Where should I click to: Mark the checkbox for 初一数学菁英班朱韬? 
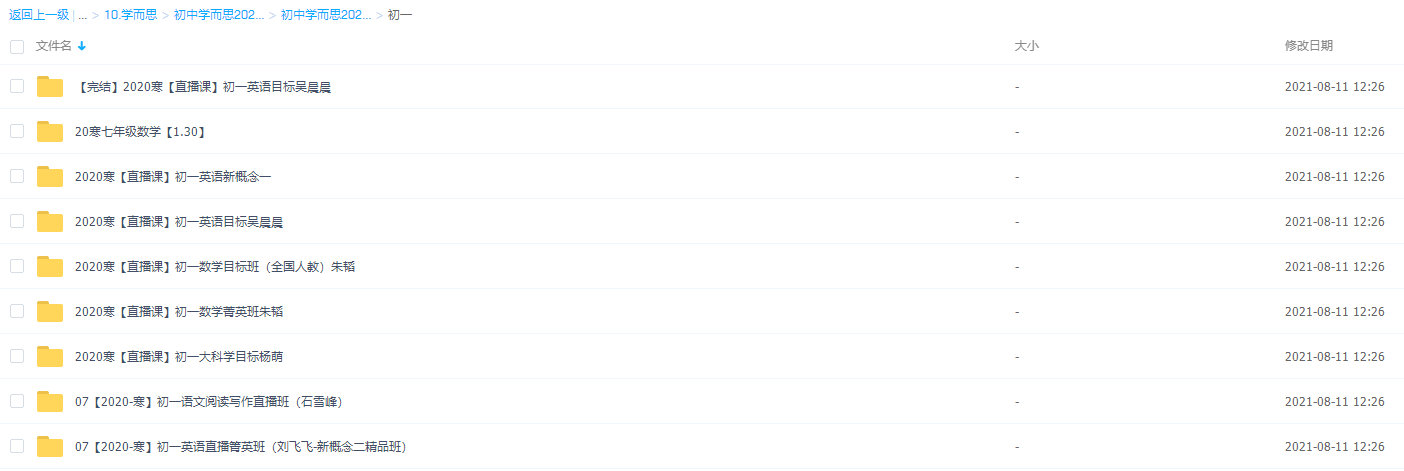[17, 311]
